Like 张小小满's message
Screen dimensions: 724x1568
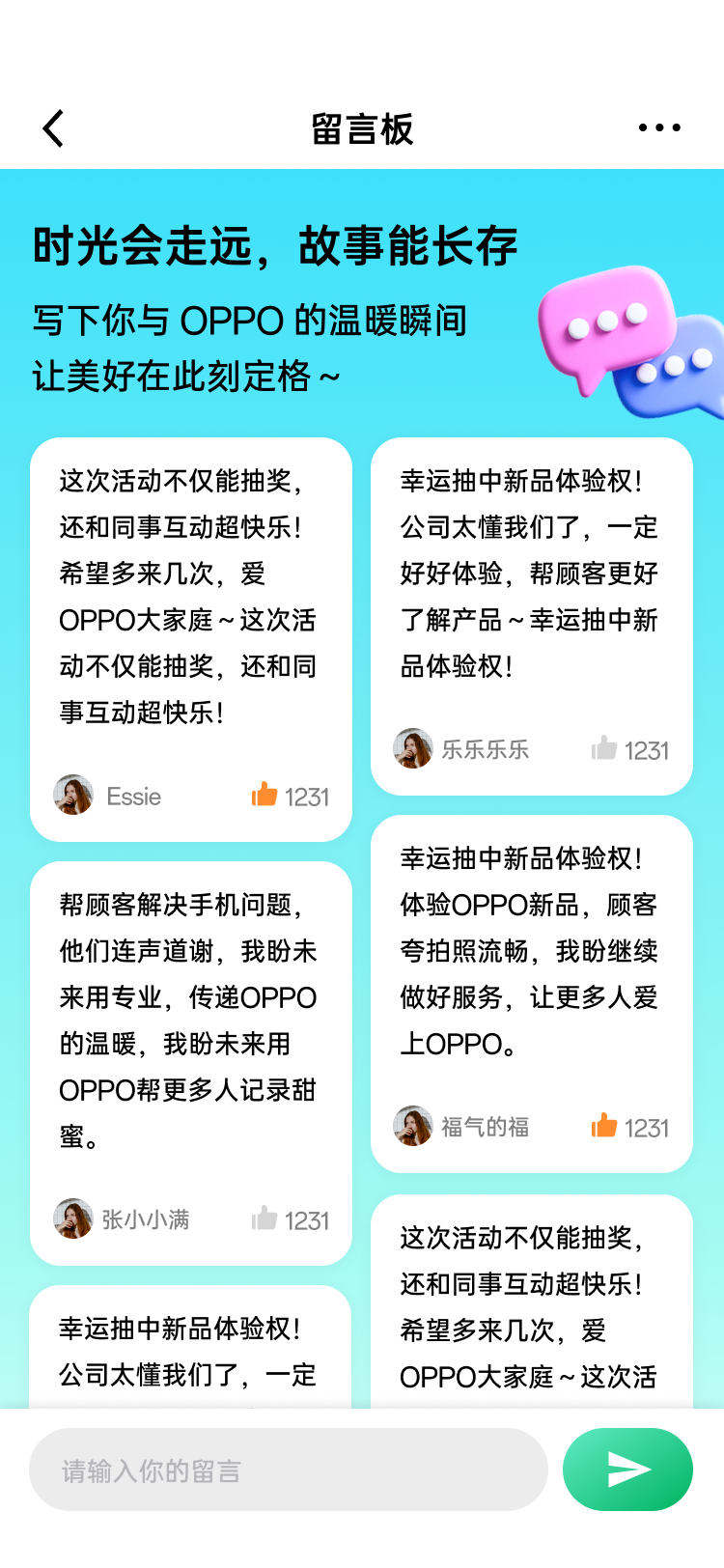tap(265, 1218)
